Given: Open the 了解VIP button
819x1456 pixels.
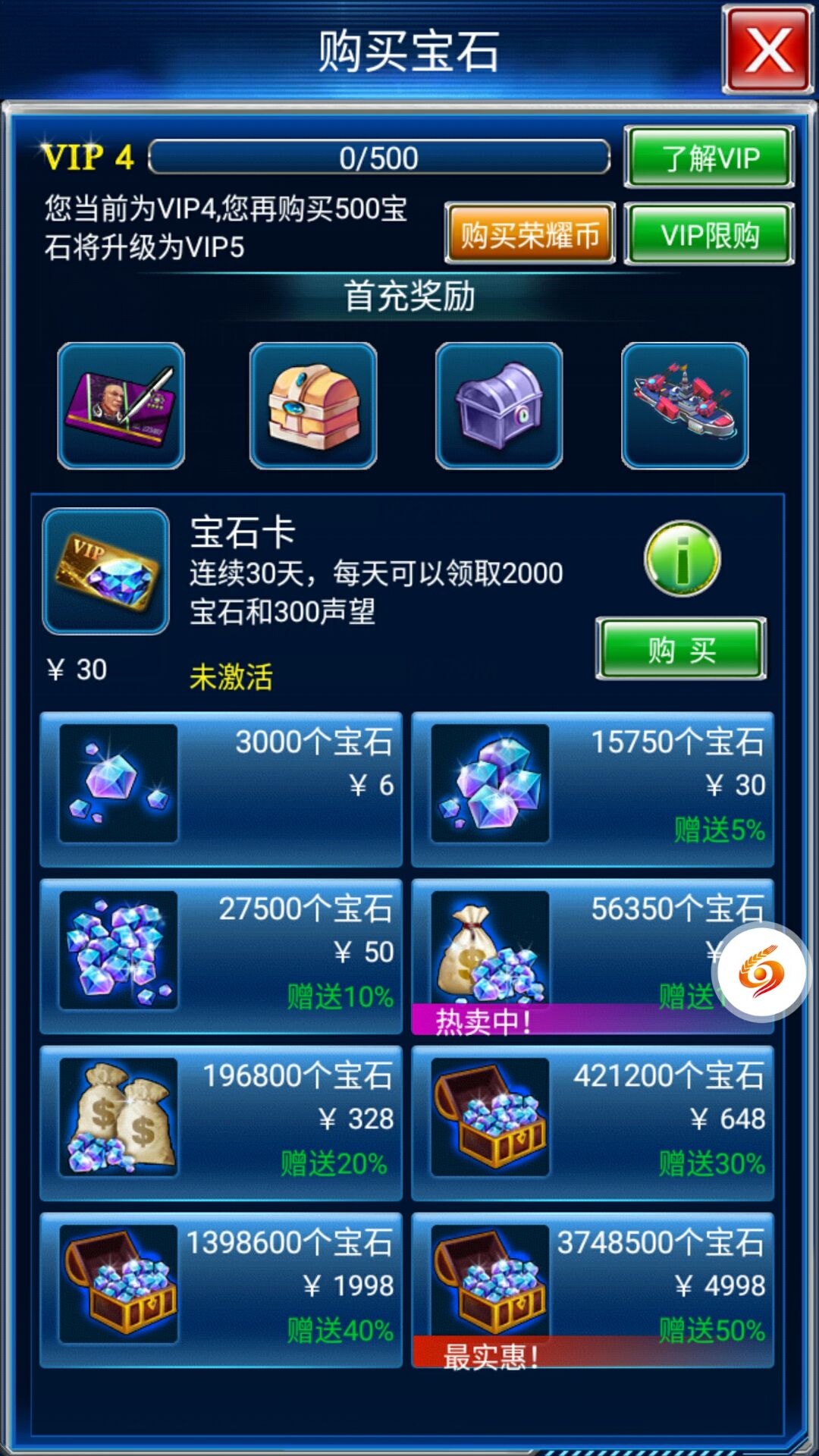Looking at the screenshot, I should pos(709,158).
